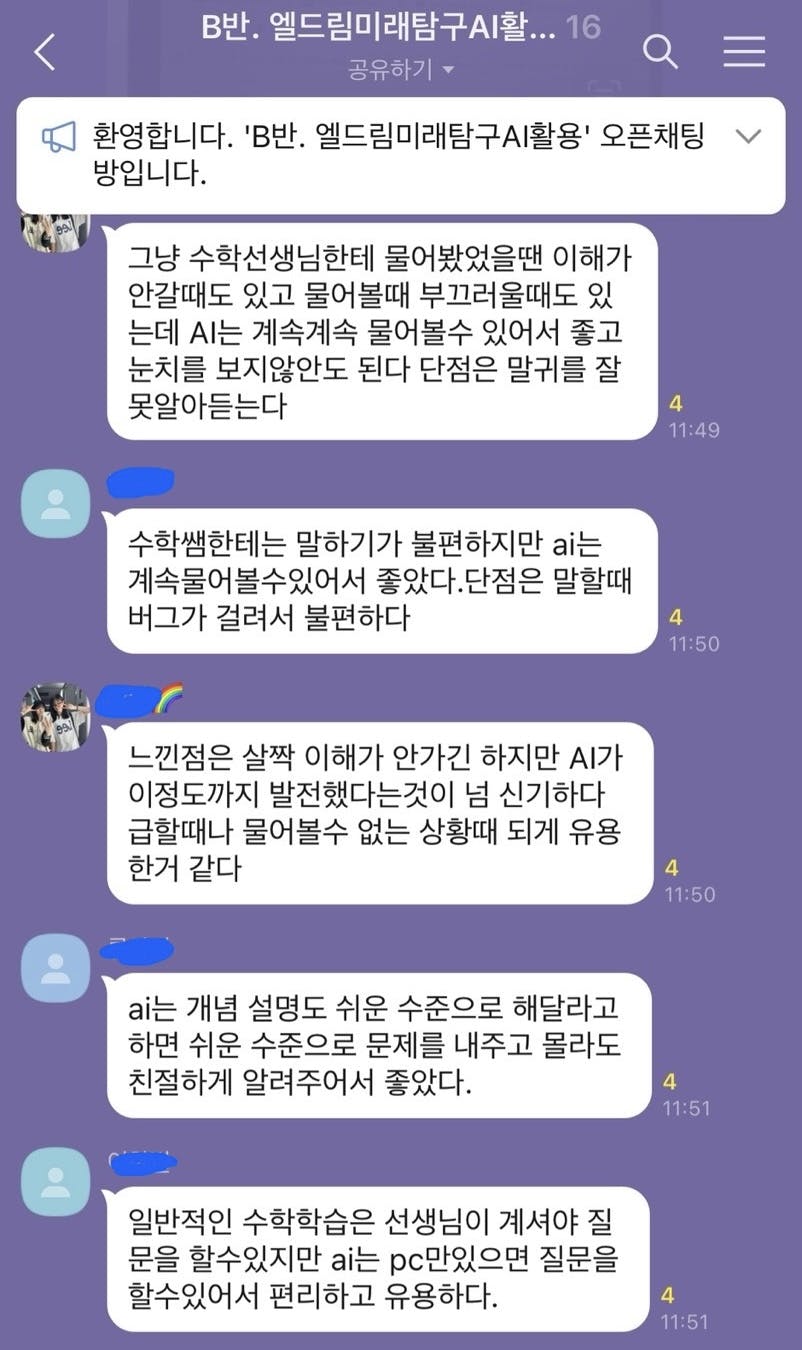Open the chat room hamburger menu

[744, 52]
